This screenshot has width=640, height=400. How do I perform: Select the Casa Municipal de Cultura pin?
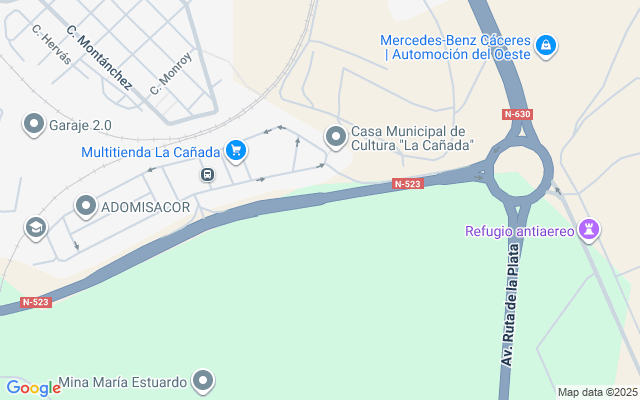(x=336, y=137)
